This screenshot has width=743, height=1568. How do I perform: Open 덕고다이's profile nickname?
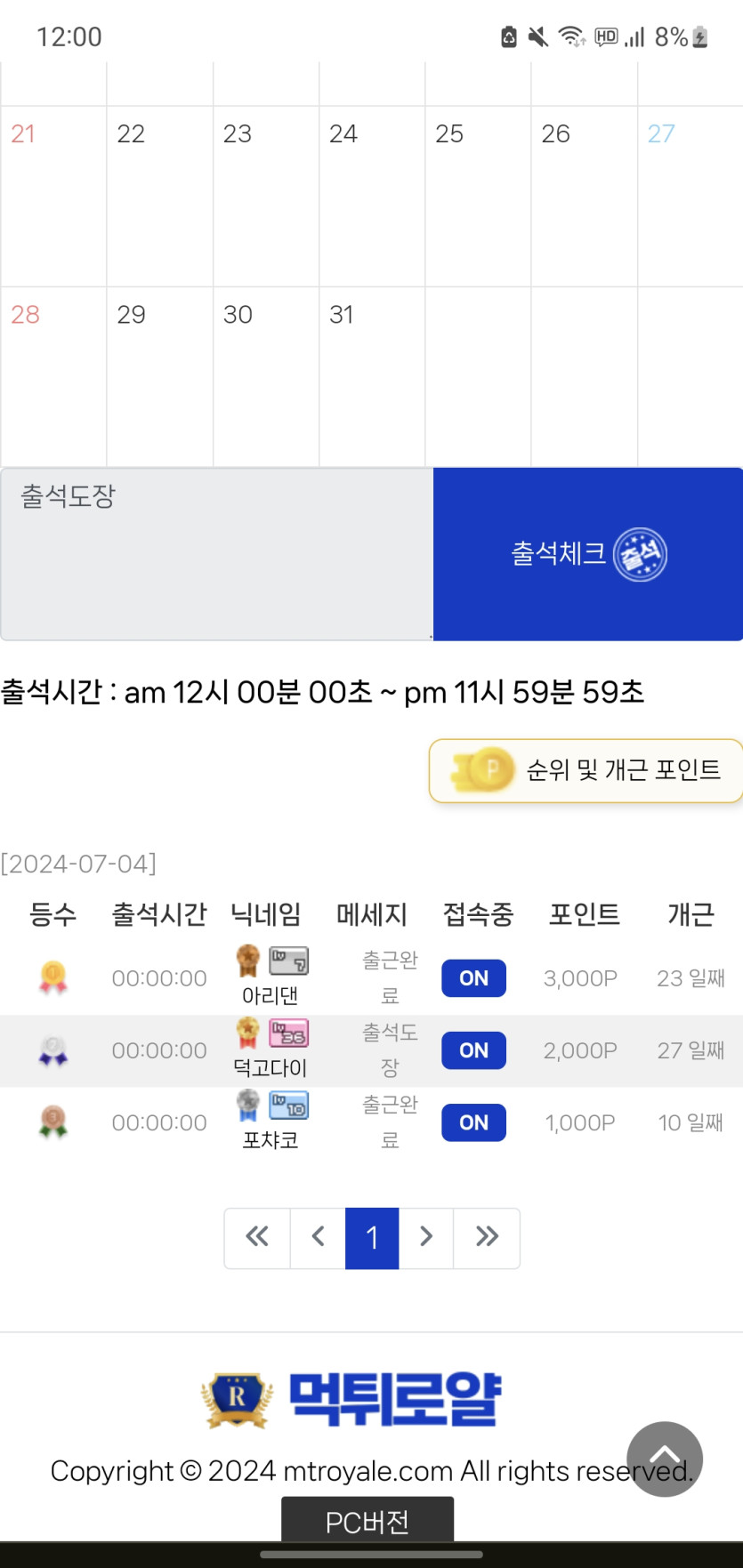[271, 1067]
